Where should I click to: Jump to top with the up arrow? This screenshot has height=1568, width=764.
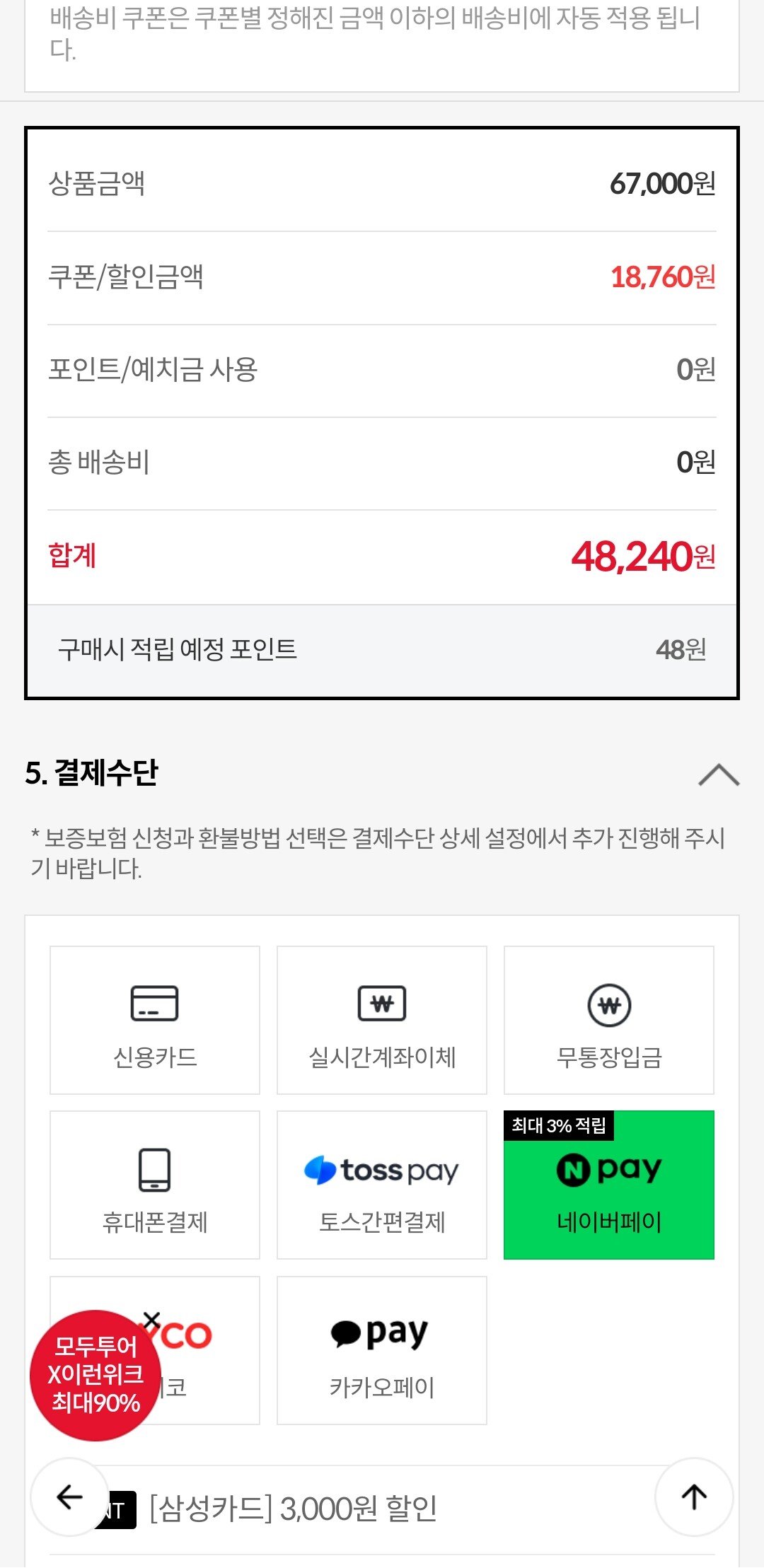(x=694, y=1497)
